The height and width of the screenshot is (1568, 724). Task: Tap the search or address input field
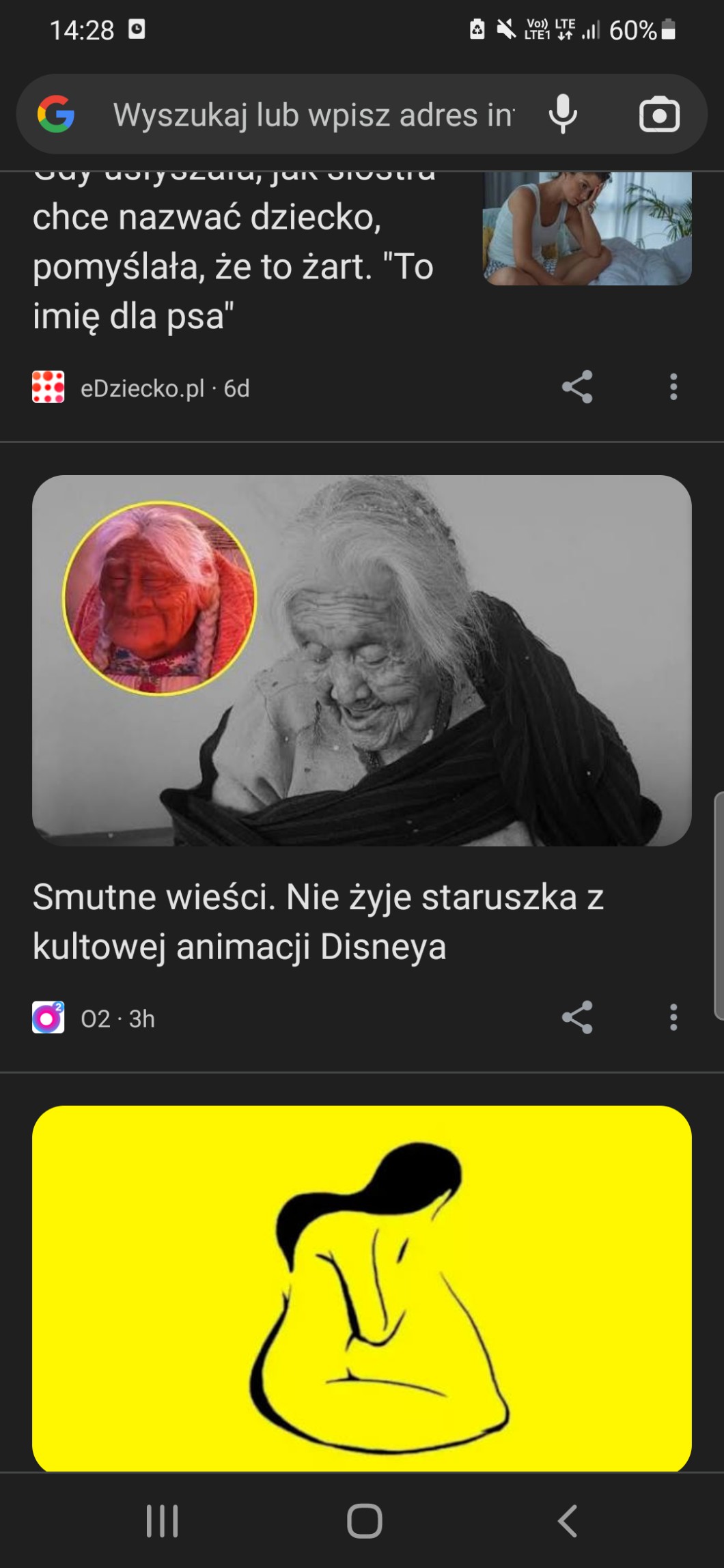(x=313, y=115)
